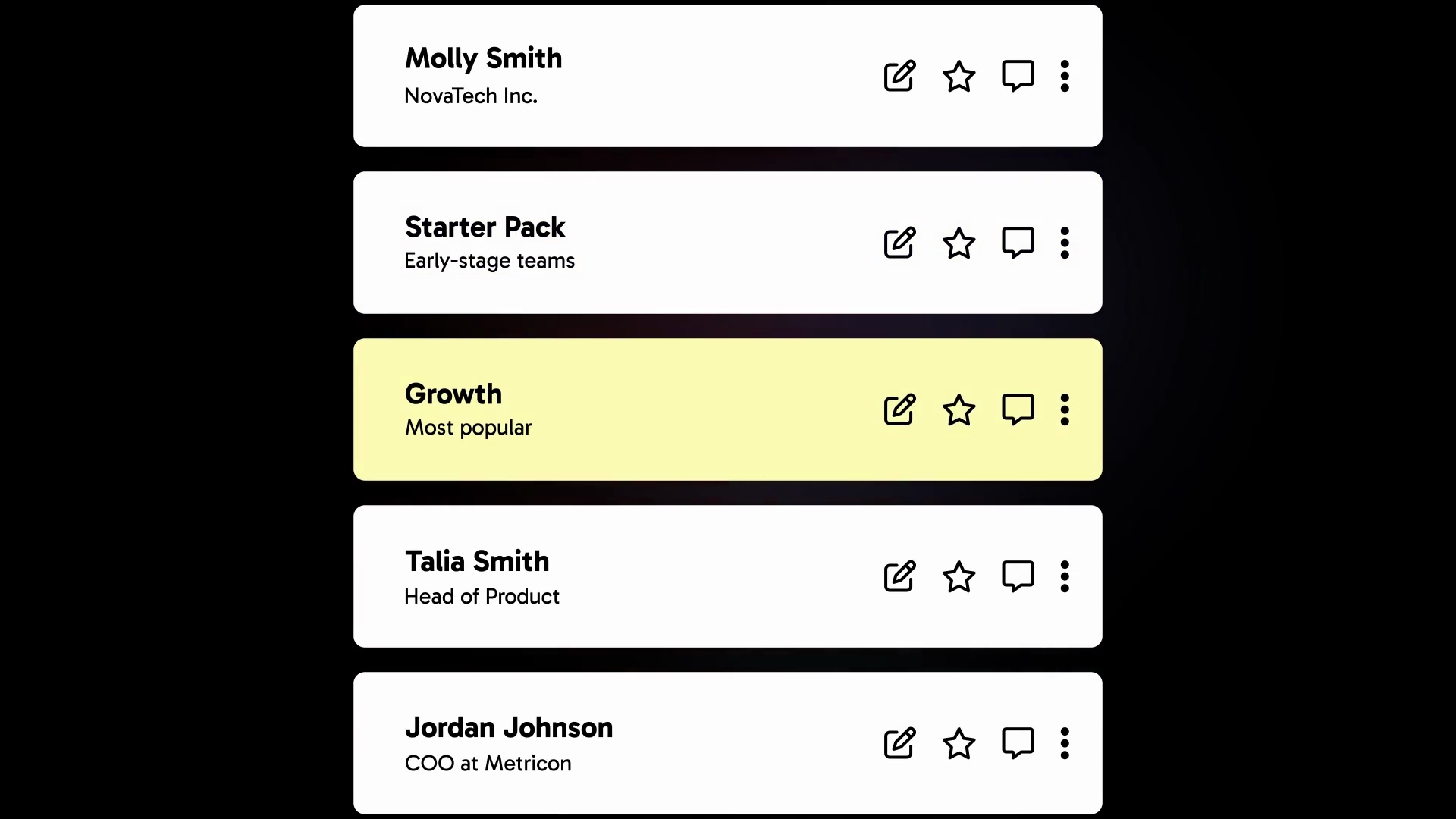Show Jordan Johnson's overflow menu
1456x819 pixels.
click(1065, 743)
